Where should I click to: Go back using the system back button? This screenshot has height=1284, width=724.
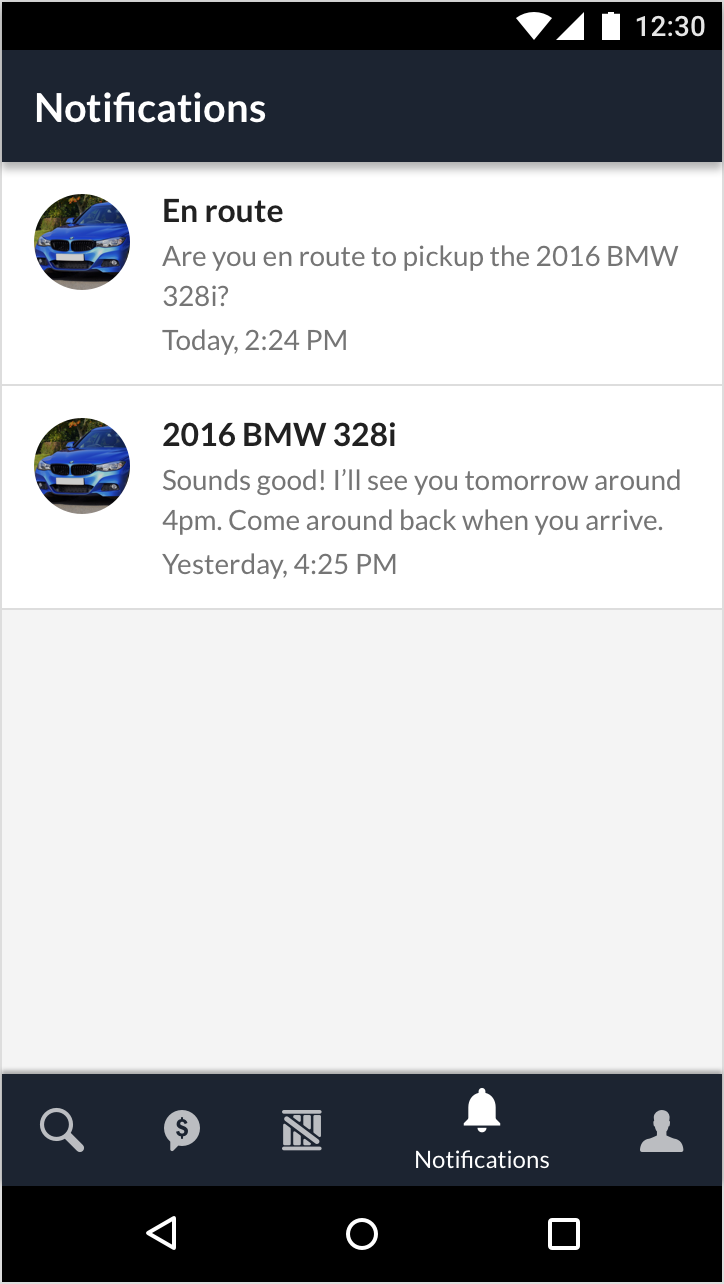pyautogui.click(x=161, y=1233)
